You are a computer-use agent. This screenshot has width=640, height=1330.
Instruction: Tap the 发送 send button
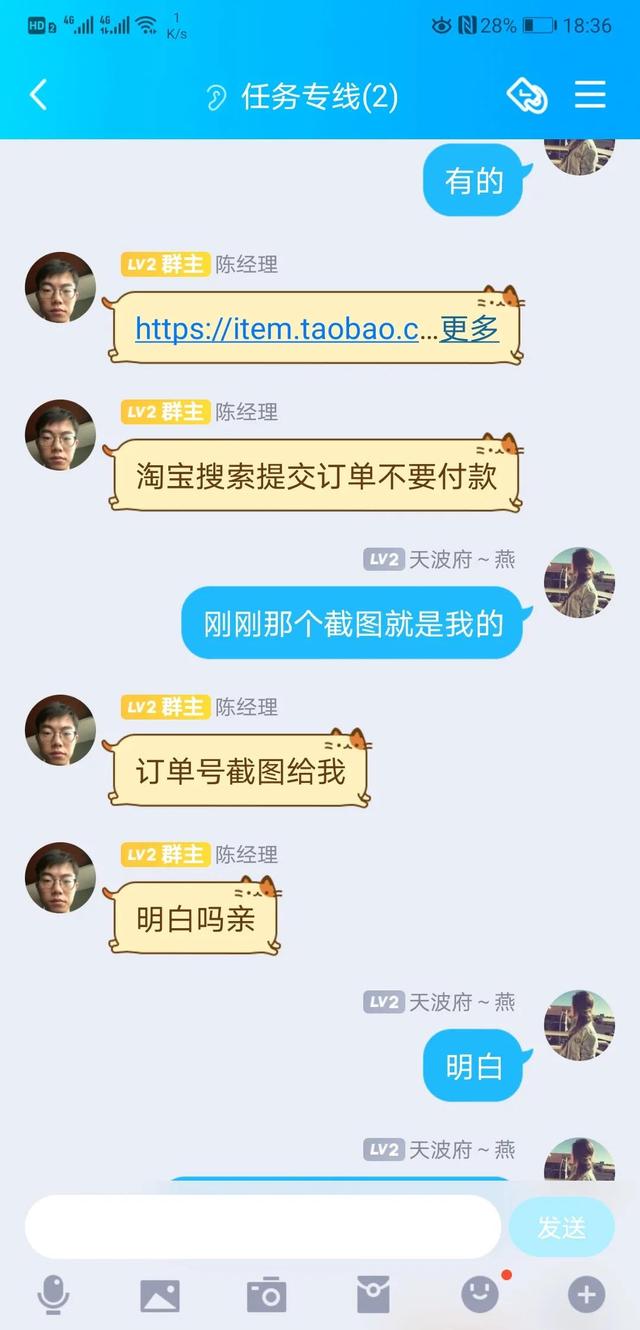561,1227
